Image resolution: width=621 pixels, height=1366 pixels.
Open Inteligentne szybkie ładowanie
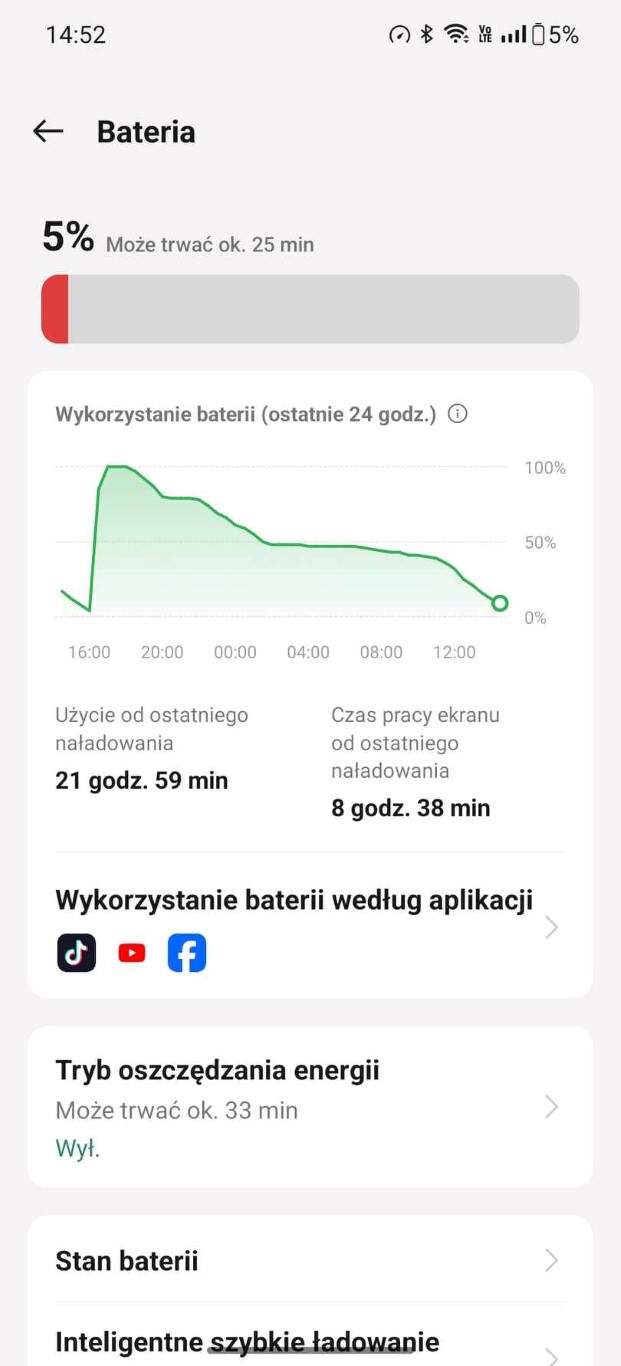click(x=309, y=1340)
